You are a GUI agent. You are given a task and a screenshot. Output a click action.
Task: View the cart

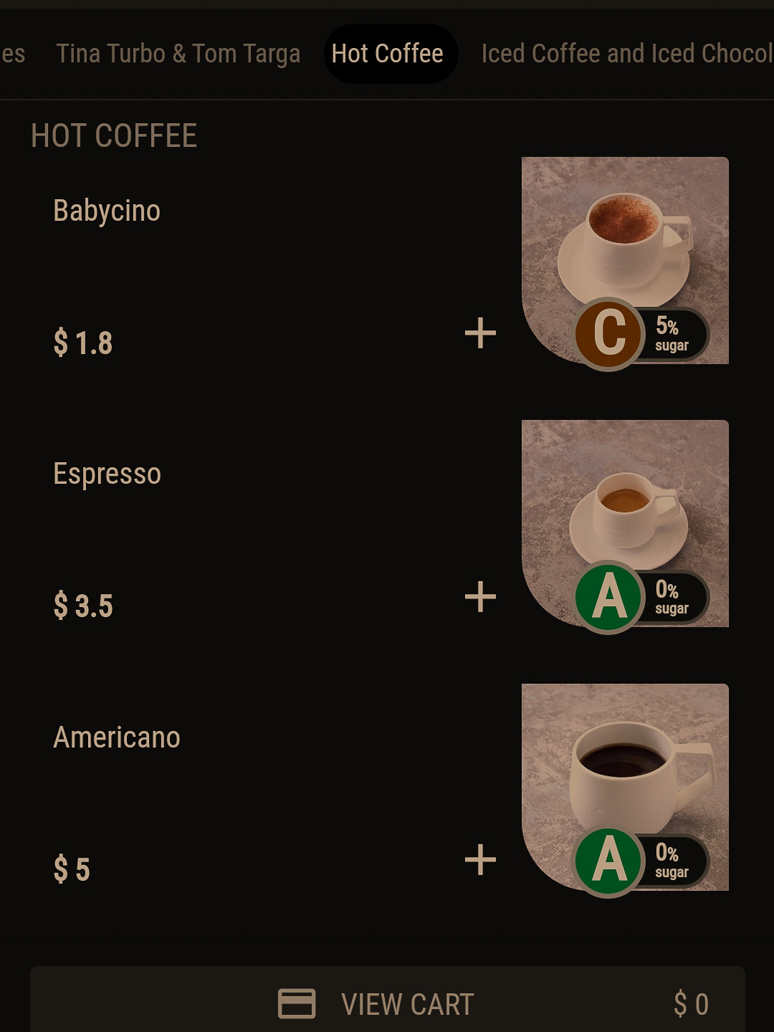pos(387,1003)
